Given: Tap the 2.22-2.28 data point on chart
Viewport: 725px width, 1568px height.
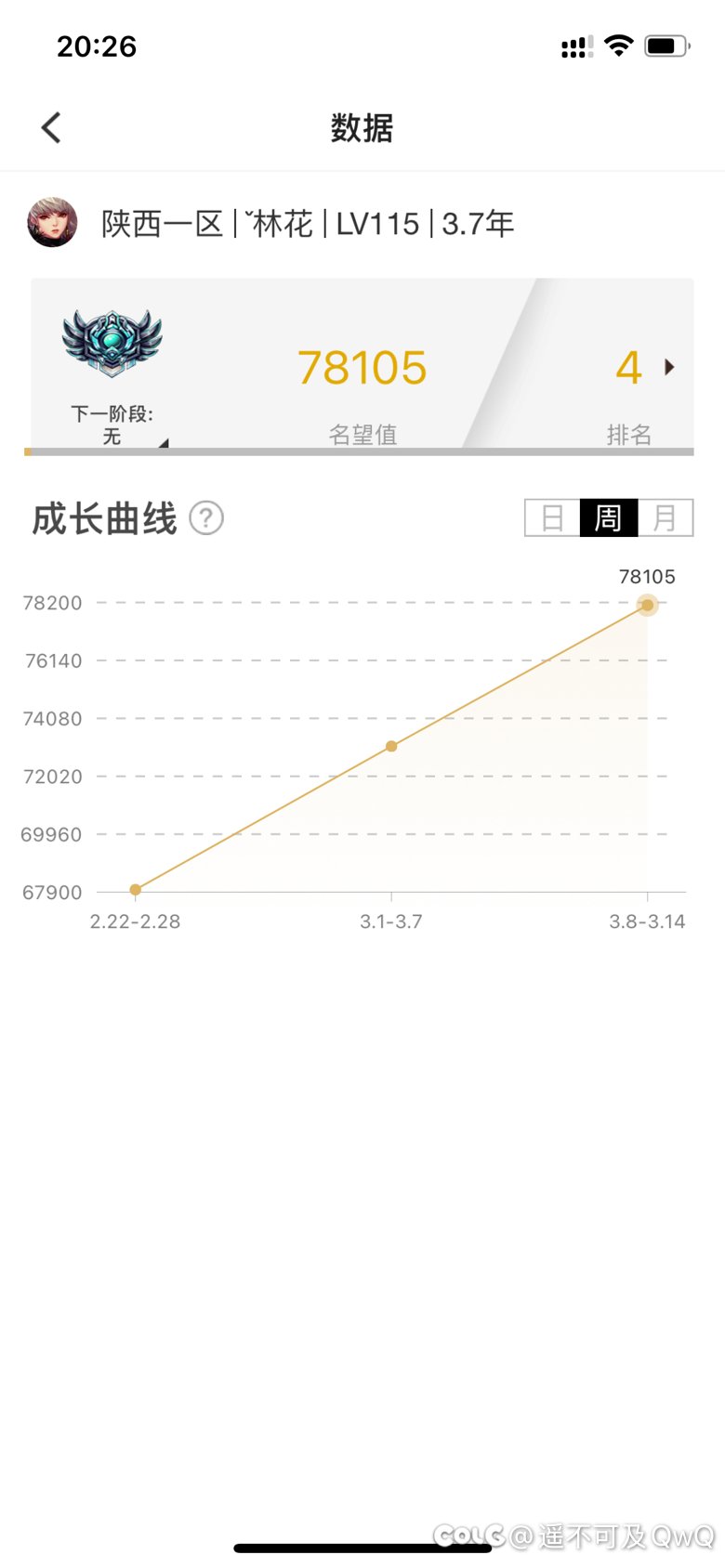Looking at the screenshot, I should coord(136,890).
